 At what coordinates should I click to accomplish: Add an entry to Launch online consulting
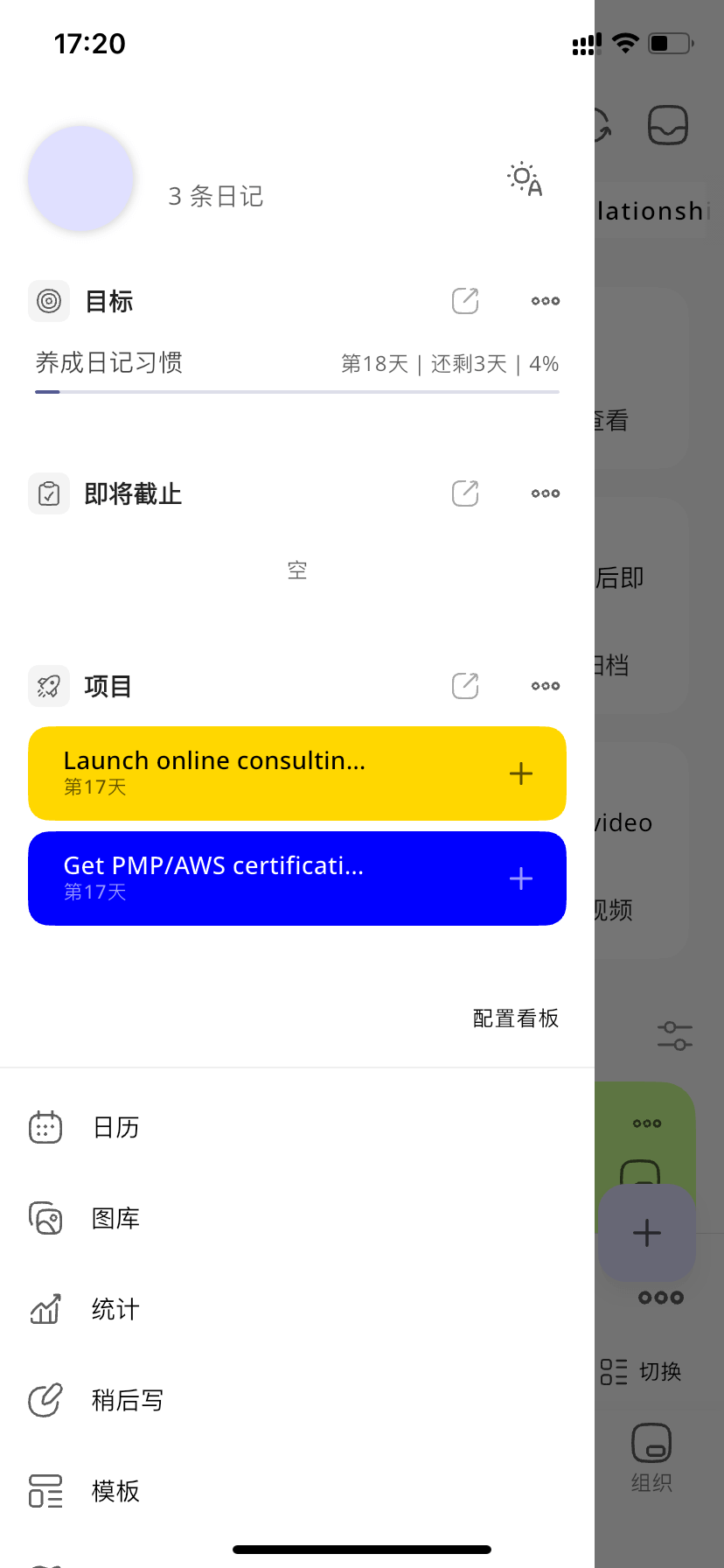tap(521, 773)
